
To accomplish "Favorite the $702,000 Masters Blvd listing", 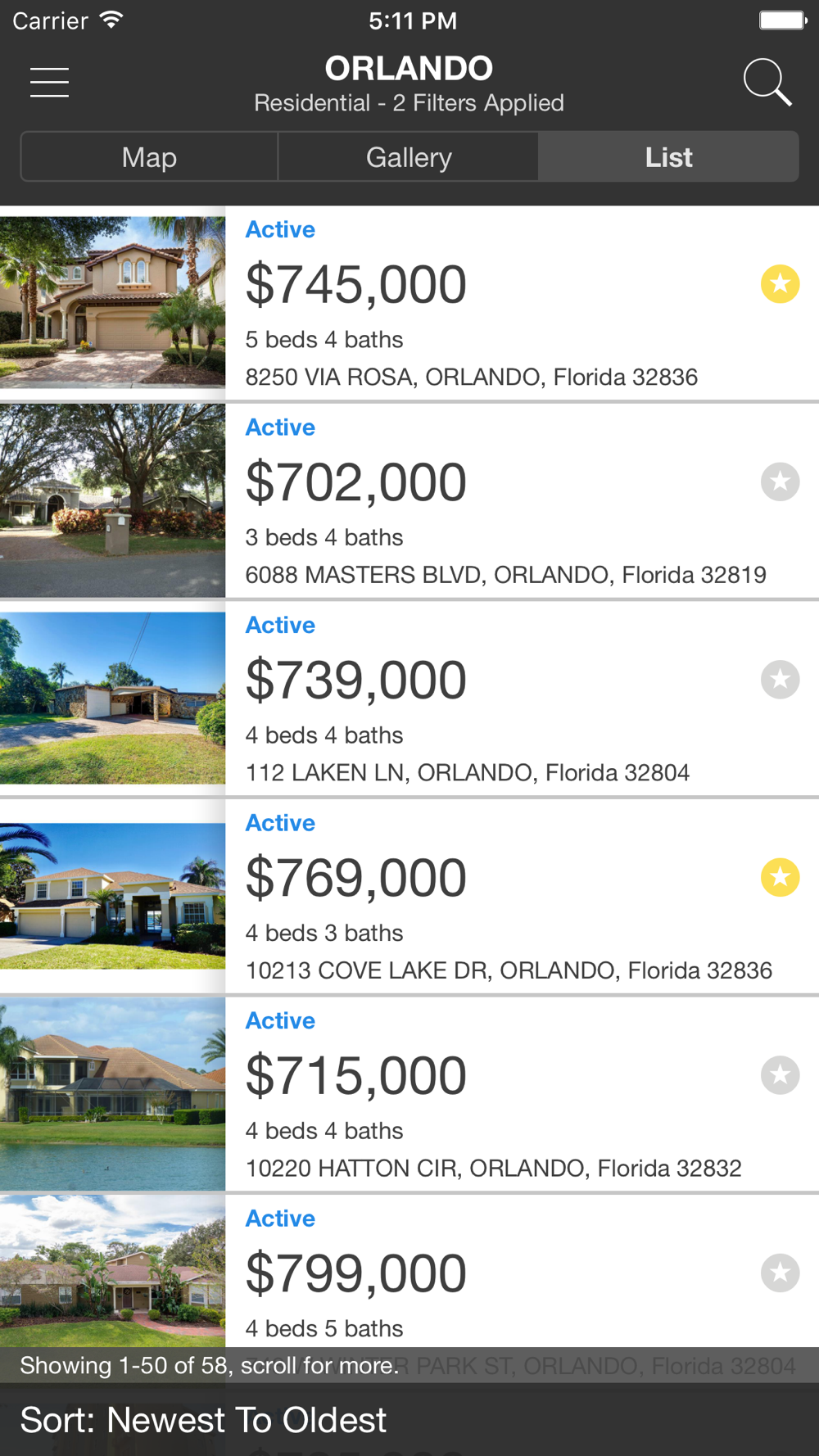I will click(780, 482).
